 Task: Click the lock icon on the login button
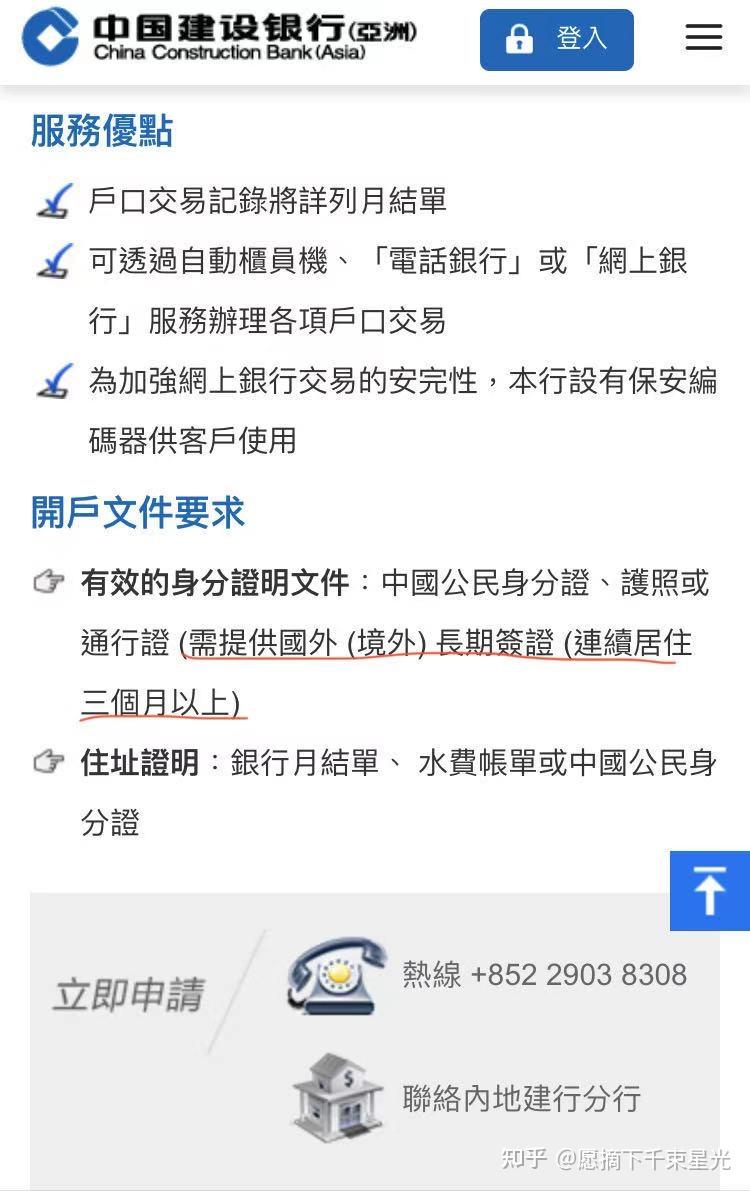coord(519,38)
